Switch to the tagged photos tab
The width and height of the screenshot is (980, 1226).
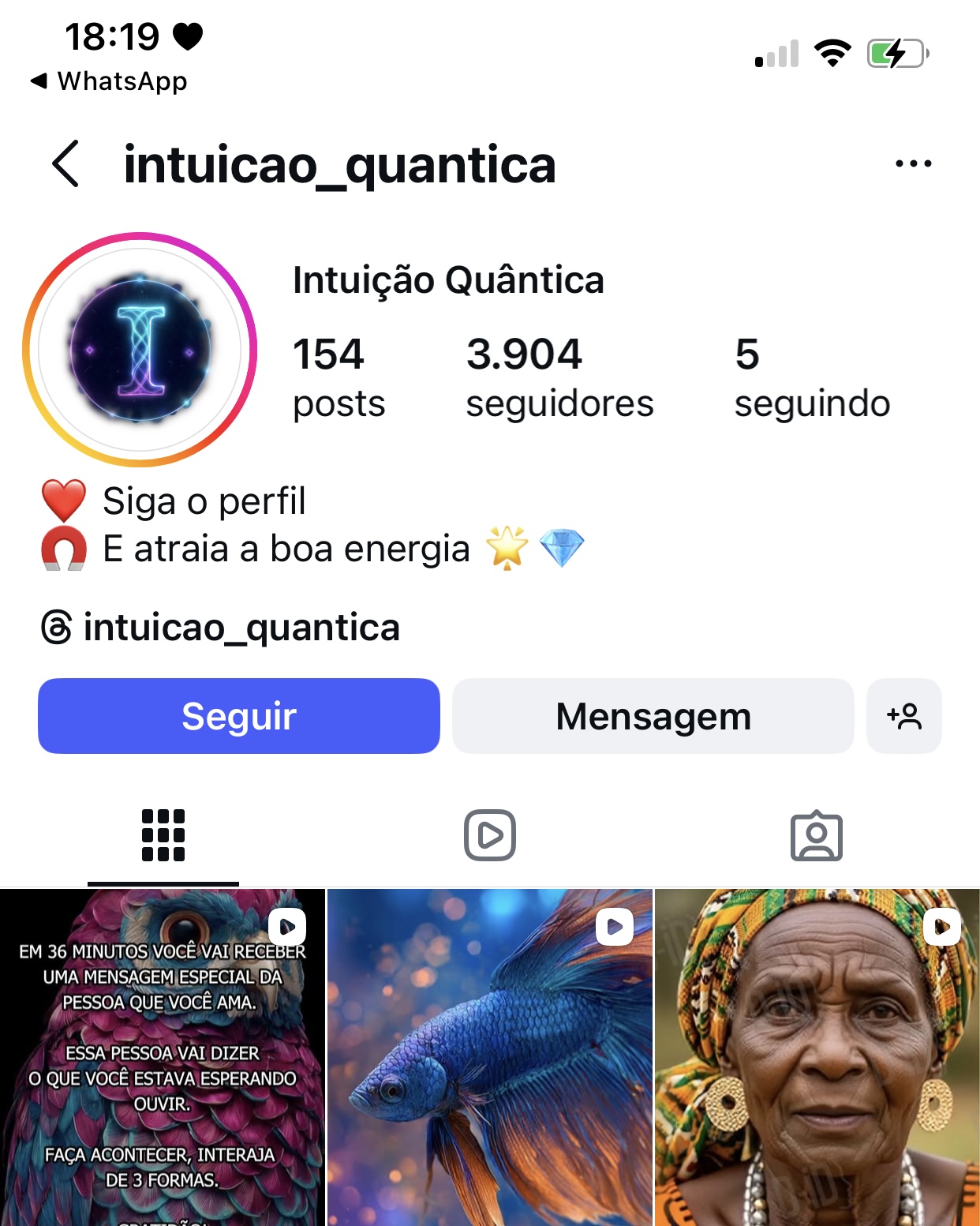coord(816,835)
